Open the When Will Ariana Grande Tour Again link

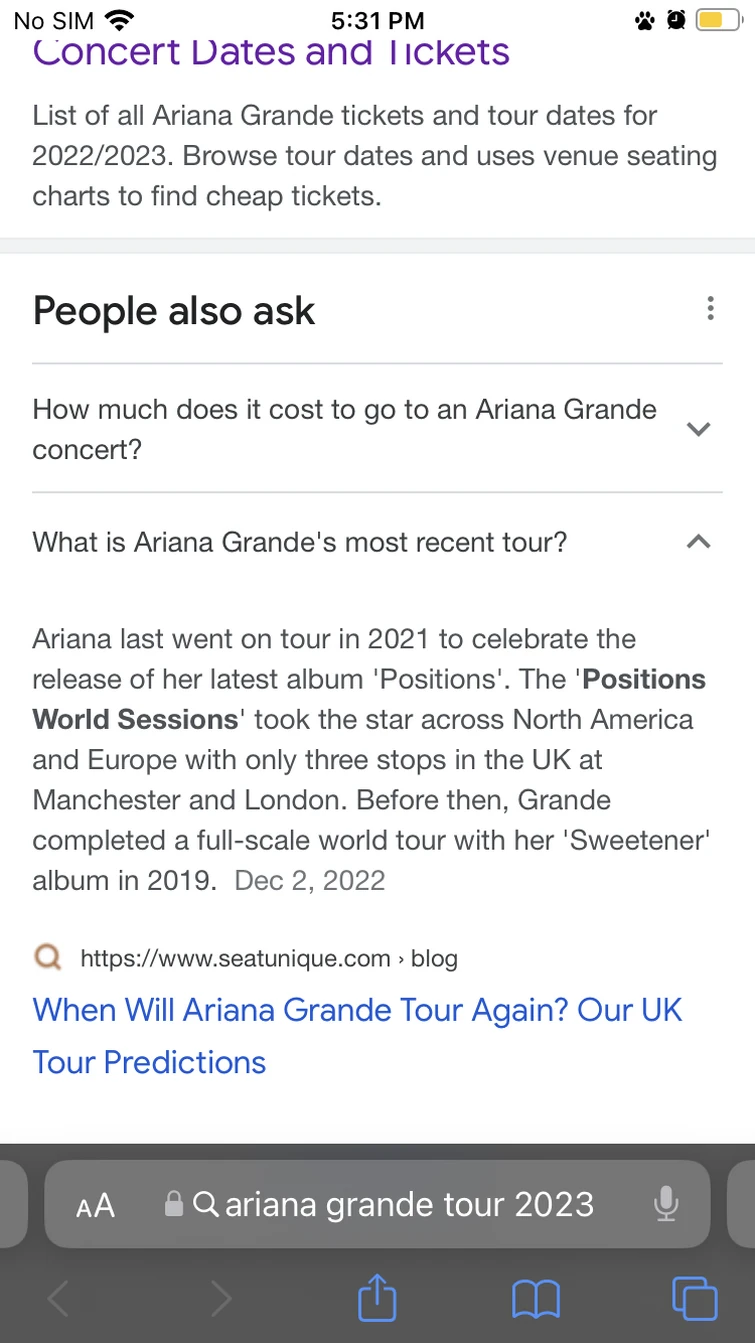(x=356, y=1010)
